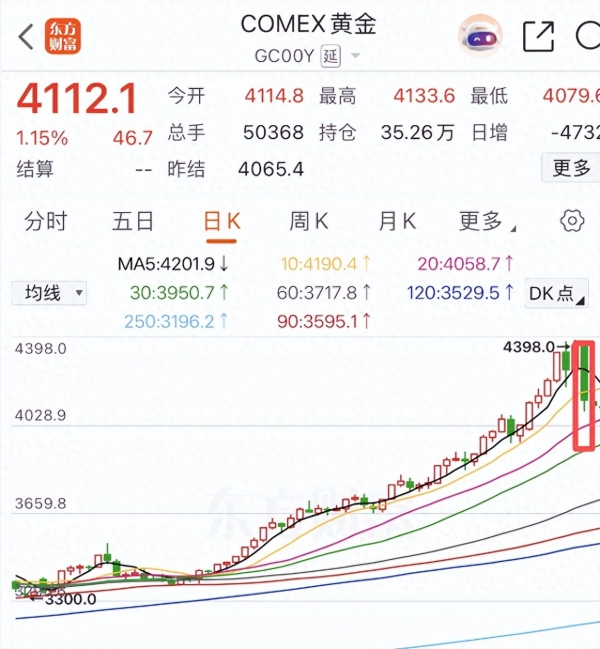Select the 日K chart tab

pos(221,221)
